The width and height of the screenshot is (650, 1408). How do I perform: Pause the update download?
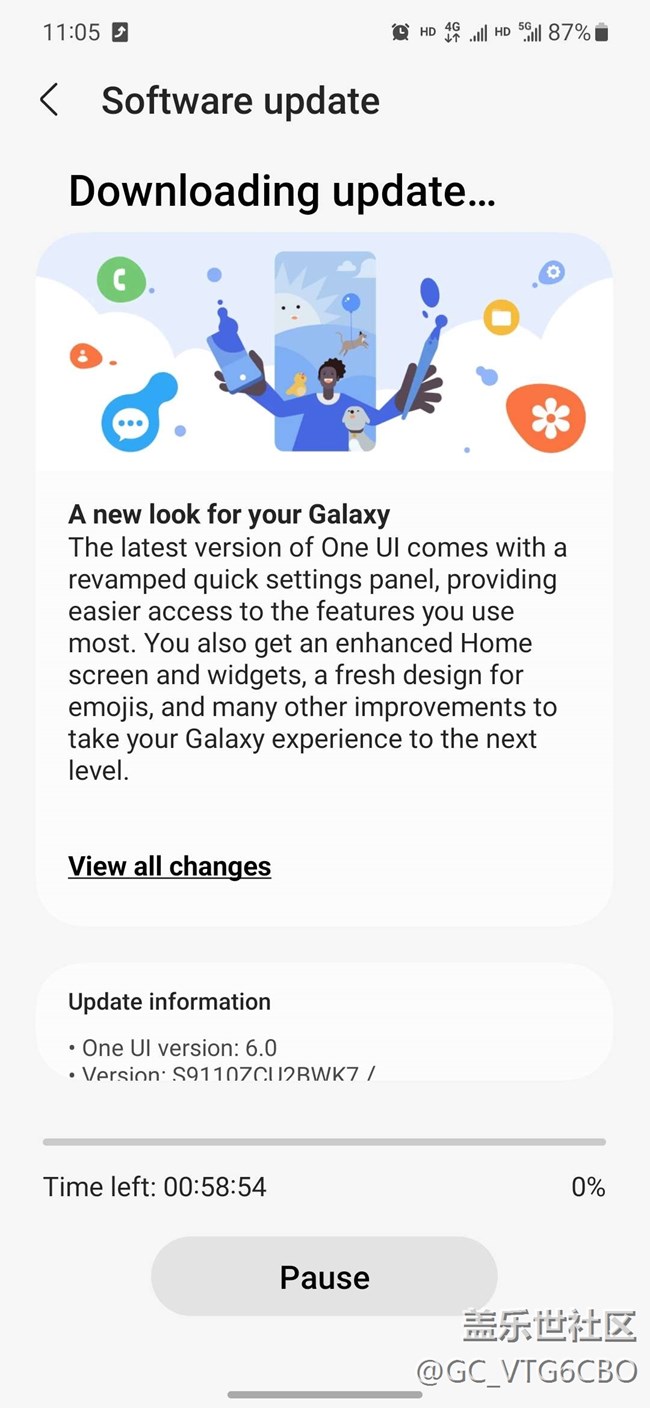pyautogui.click(x=324, y=1277)
